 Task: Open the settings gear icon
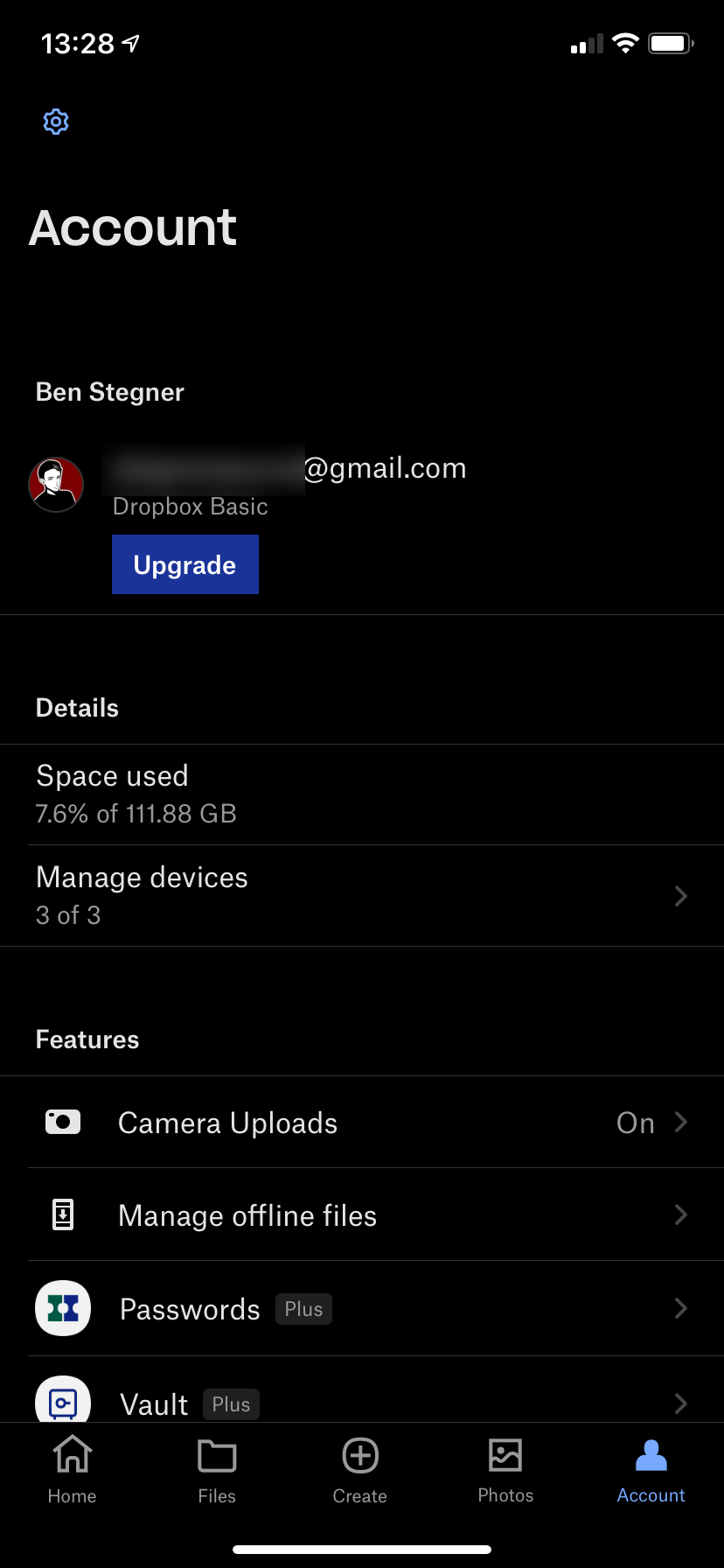(56, 122)
